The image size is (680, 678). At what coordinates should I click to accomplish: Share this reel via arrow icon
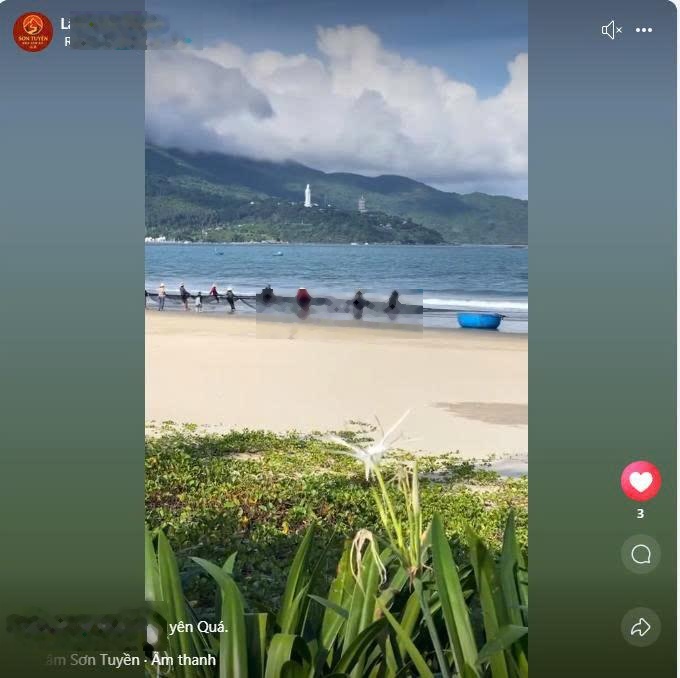(641, 627)
